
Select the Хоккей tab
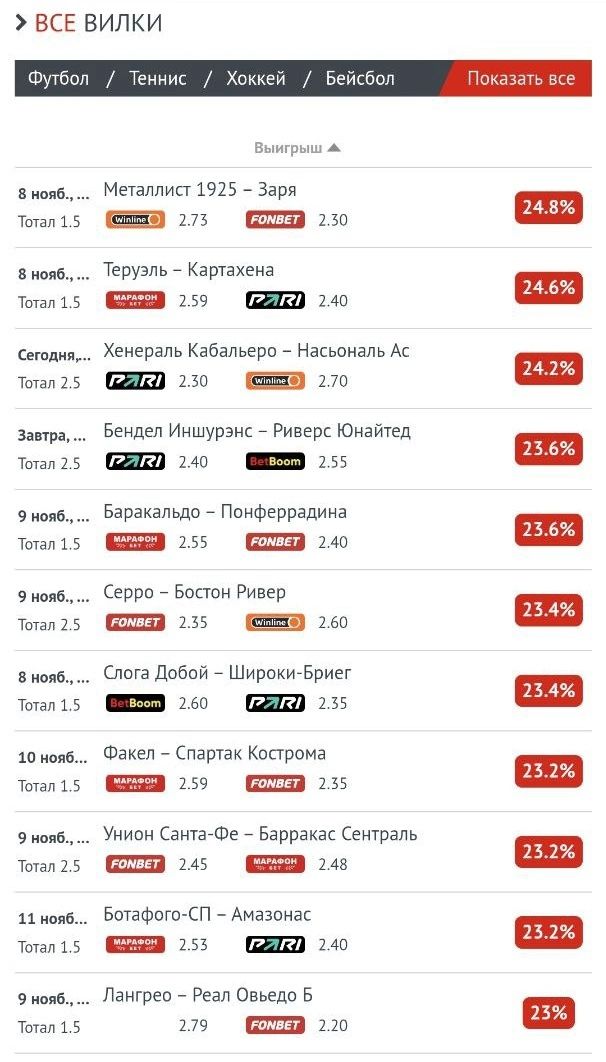pos(256,79)
